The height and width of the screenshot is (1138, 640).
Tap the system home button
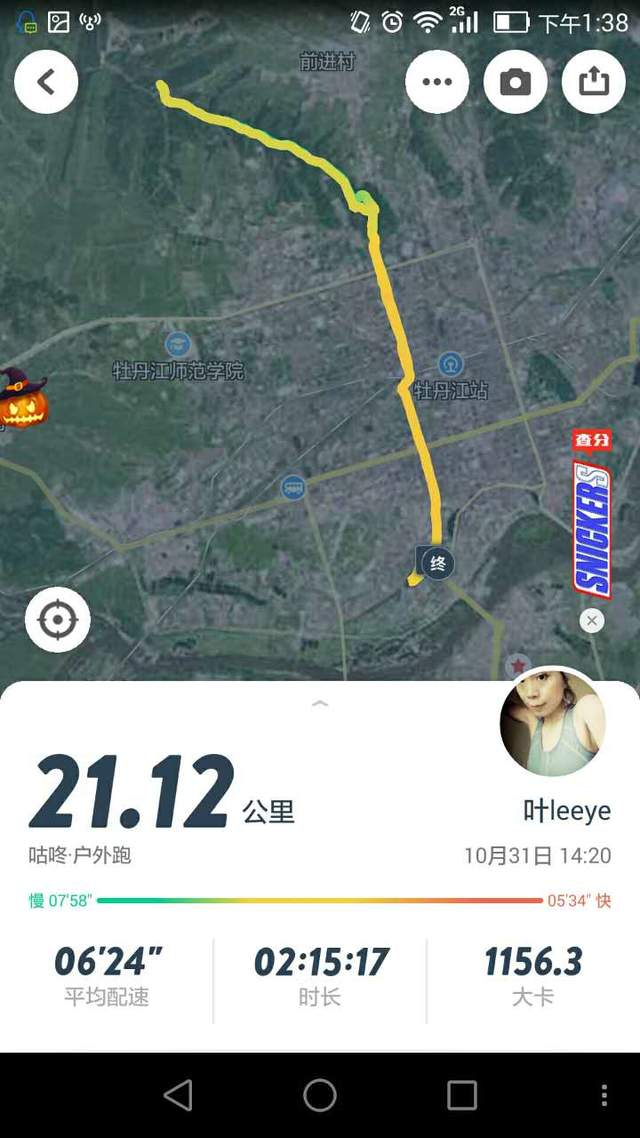[x=320, y=1095]
